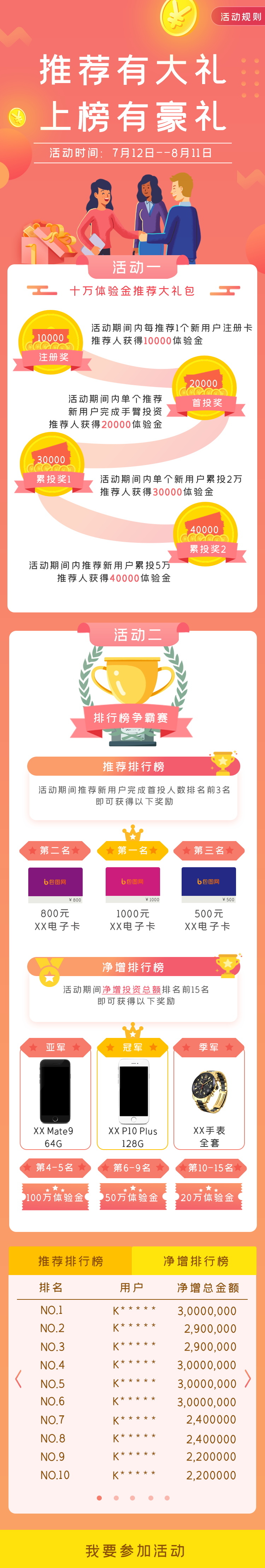265x1568 pixels.
Task: Switch to the 净增排行榜 tab
Action: coord(195,1261)
